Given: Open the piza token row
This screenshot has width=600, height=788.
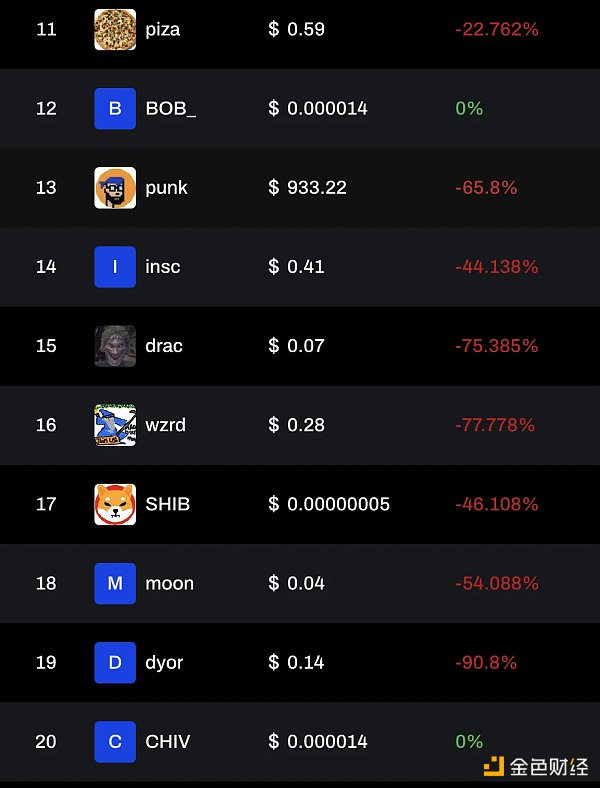Looking at the screenshot, I should (162, 29).
